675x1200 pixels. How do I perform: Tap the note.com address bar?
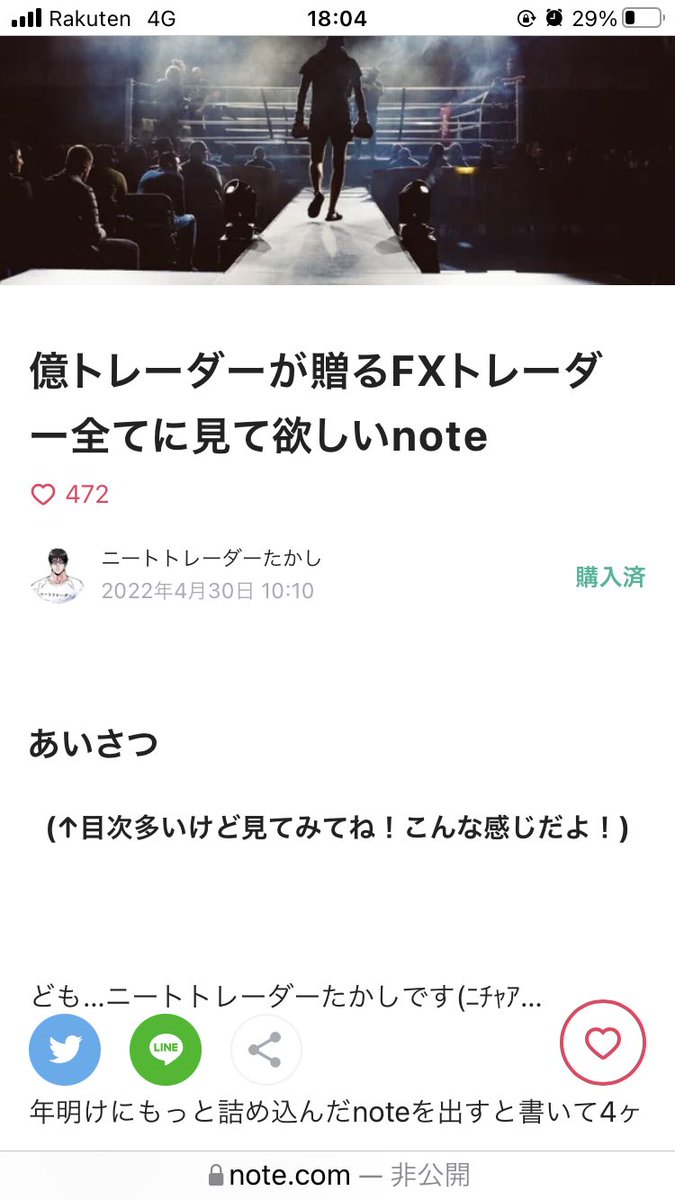(338, 1174)
